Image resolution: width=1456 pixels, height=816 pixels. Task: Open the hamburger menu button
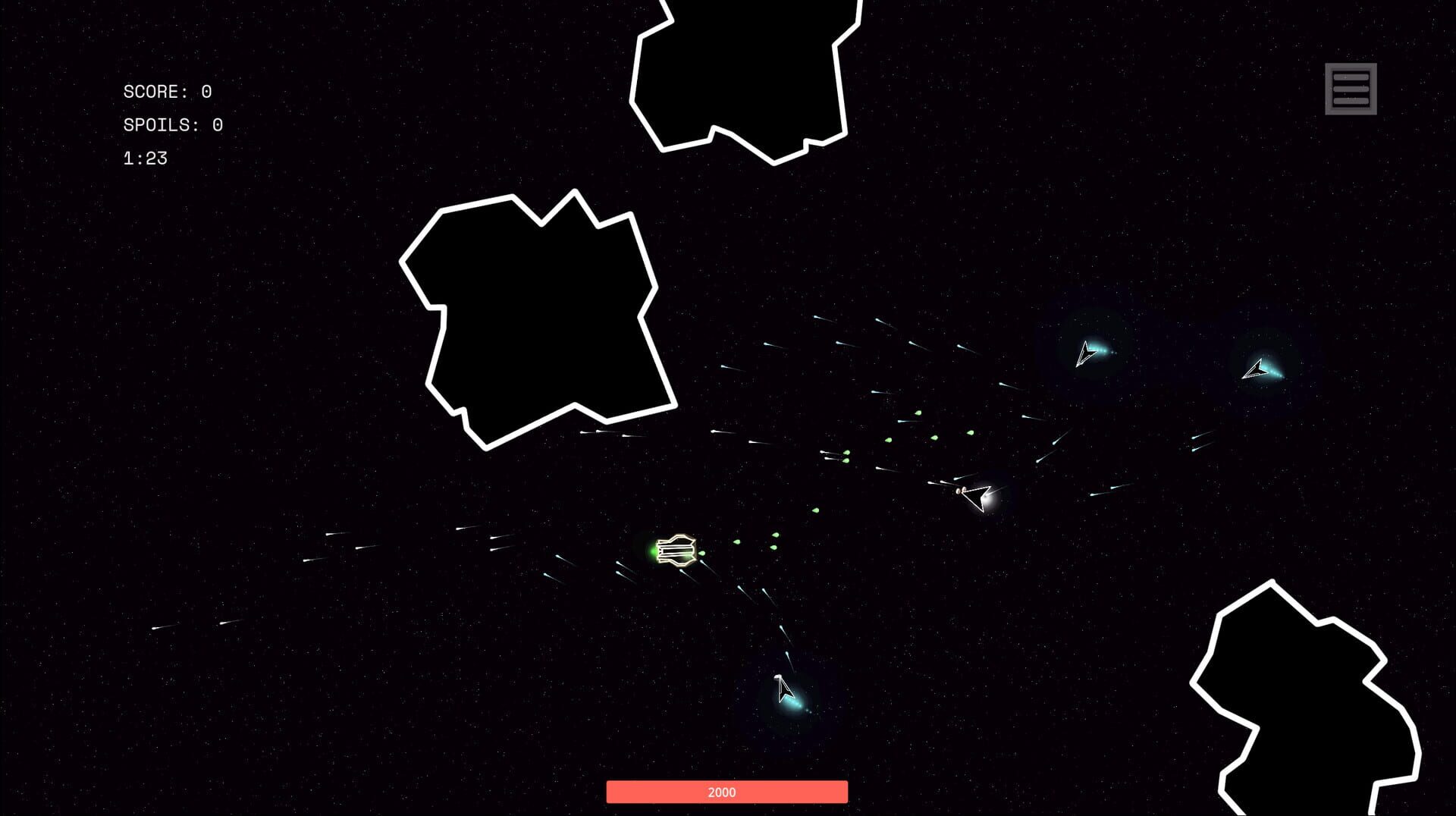[1350, 89]
